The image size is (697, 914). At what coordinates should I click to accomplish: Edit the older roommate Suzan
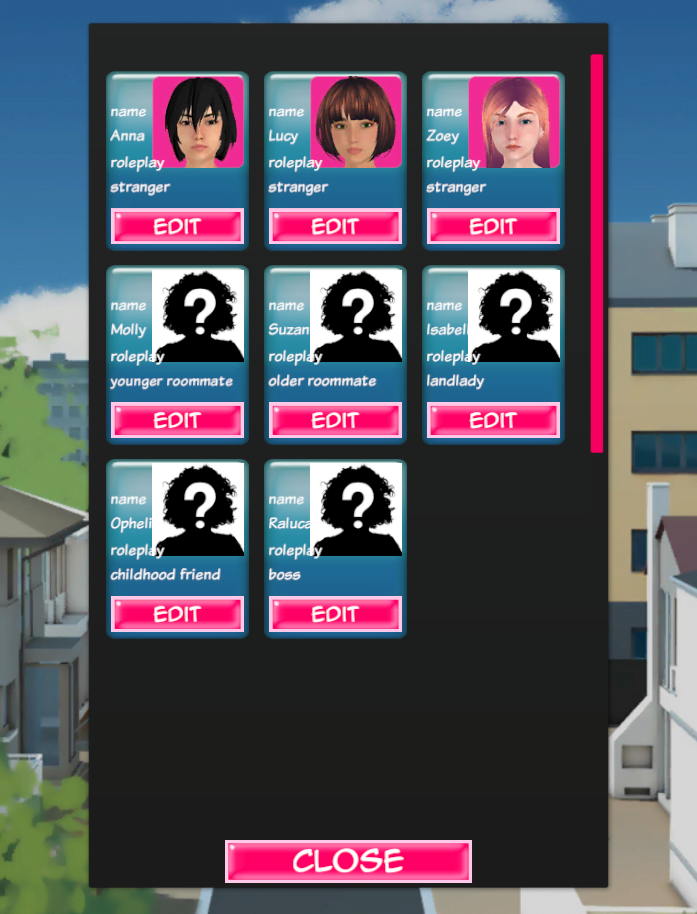pyautogui.click(x=335, y=420)
